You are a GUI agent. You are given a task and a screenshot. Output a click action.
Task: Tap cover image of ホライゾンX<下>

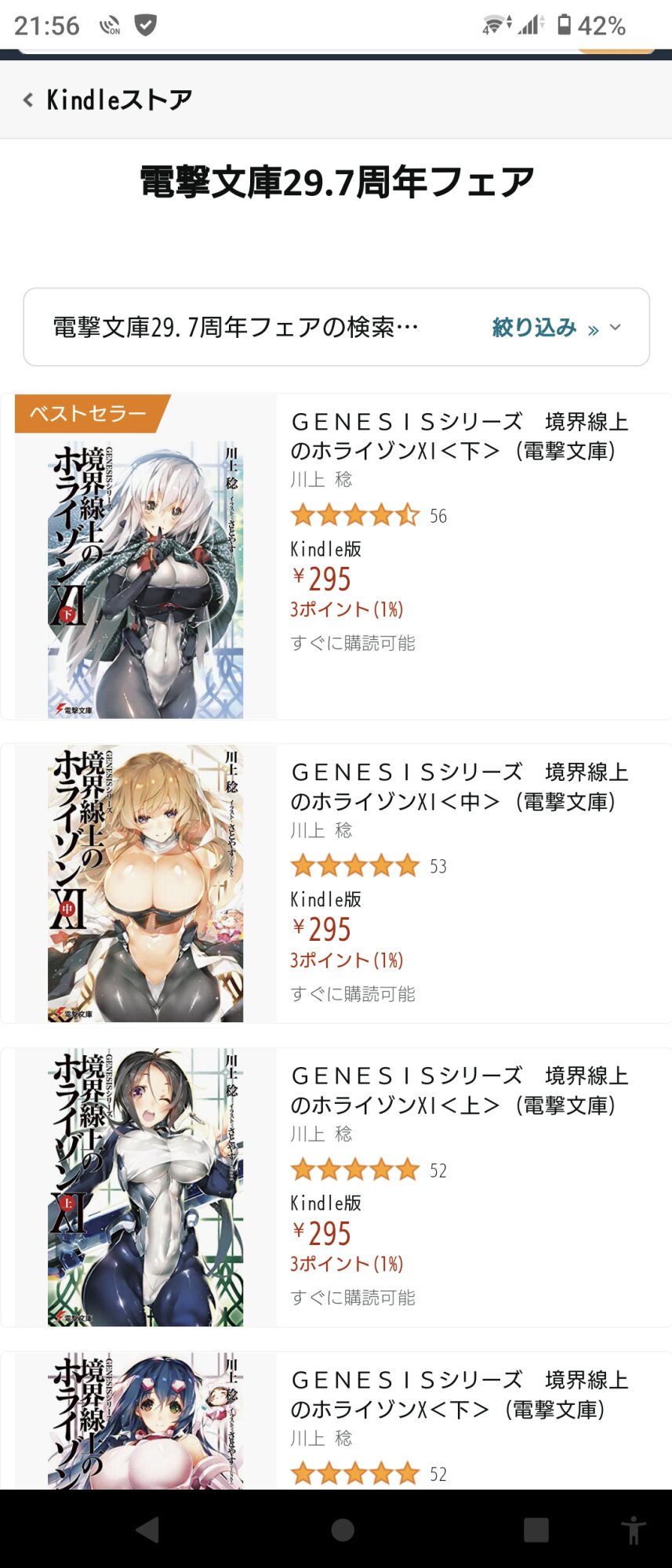point(146,1421)
